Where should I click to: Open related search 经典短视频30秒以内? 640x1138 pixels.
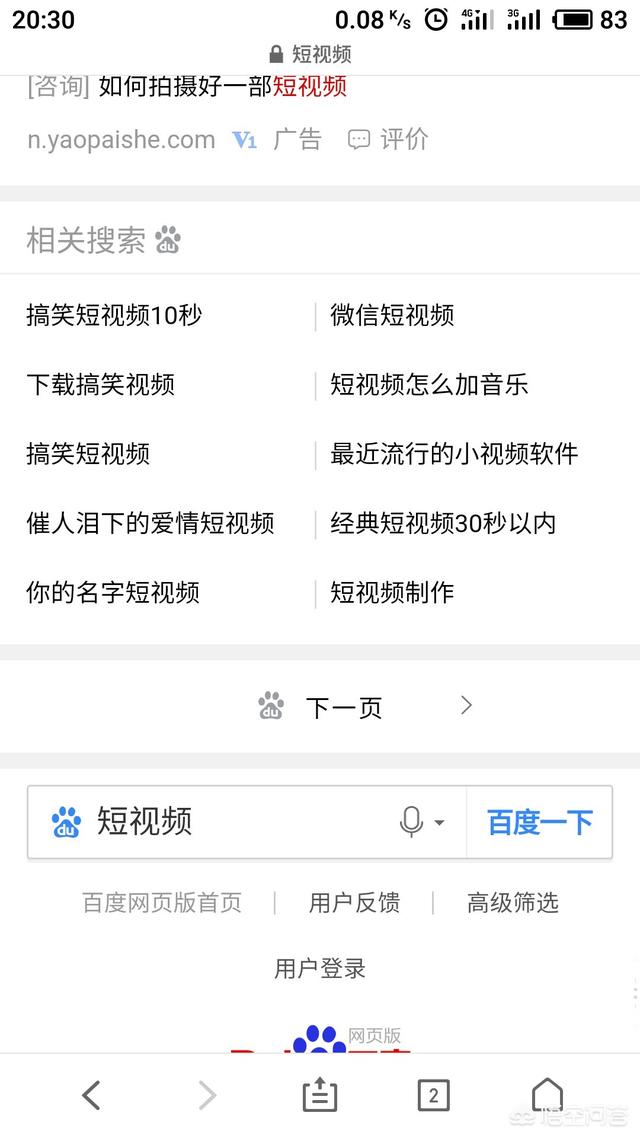pyautogui.click(x=443, y=523)
